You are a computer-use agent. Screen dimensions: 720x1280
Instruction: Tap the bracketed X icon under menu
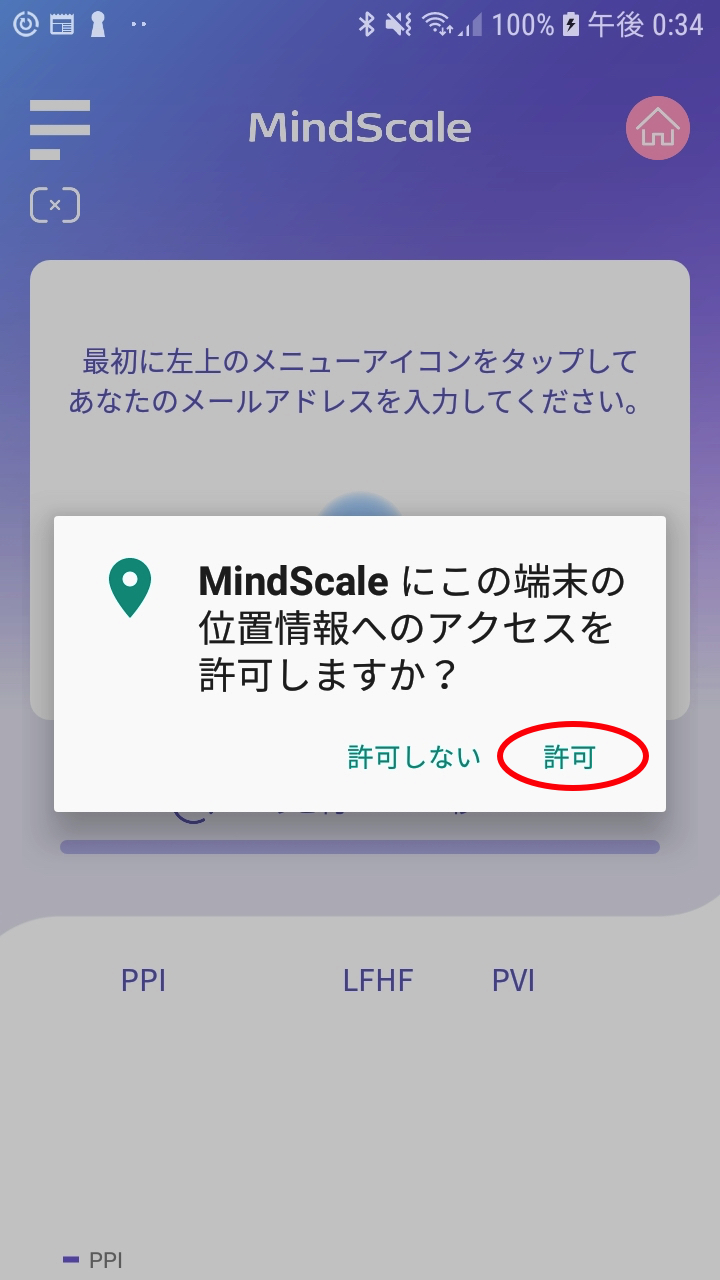[55, 205]
